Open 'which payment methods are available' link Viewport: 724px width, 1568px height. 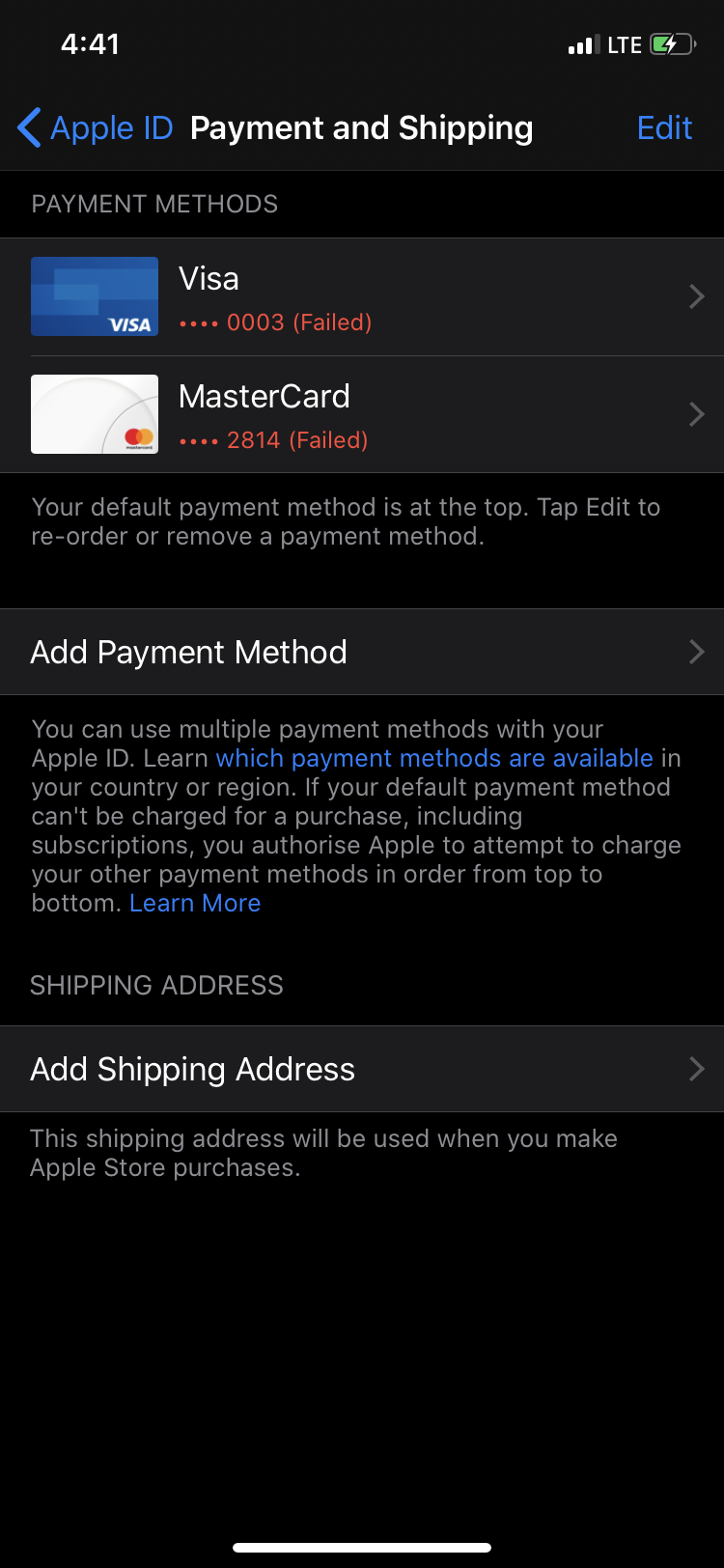point(434,758)
